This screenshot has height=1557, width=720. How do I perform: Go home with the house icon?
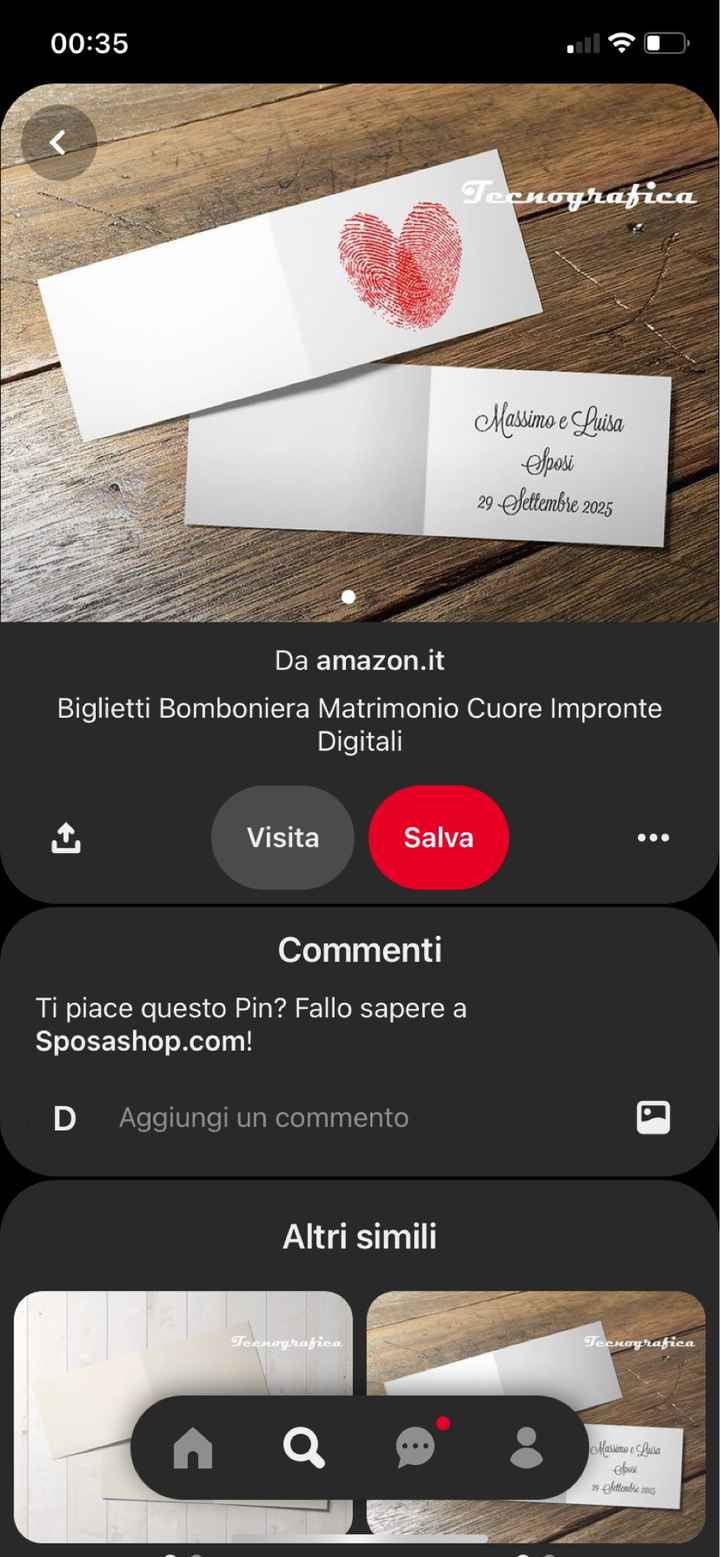point(192,1446)
